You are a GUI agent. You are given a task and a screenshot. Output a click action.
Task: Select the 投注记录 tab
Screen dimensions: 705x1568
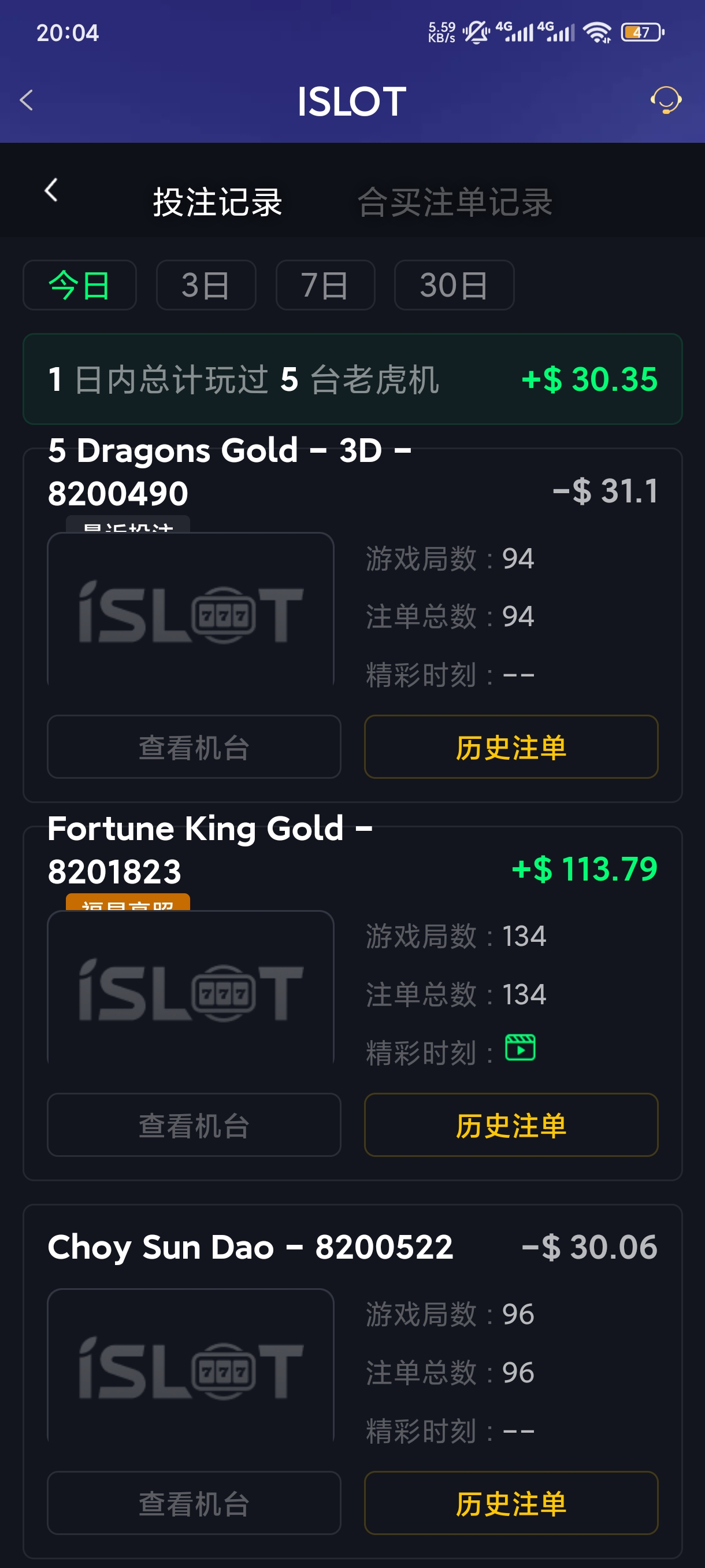[217, 202]
